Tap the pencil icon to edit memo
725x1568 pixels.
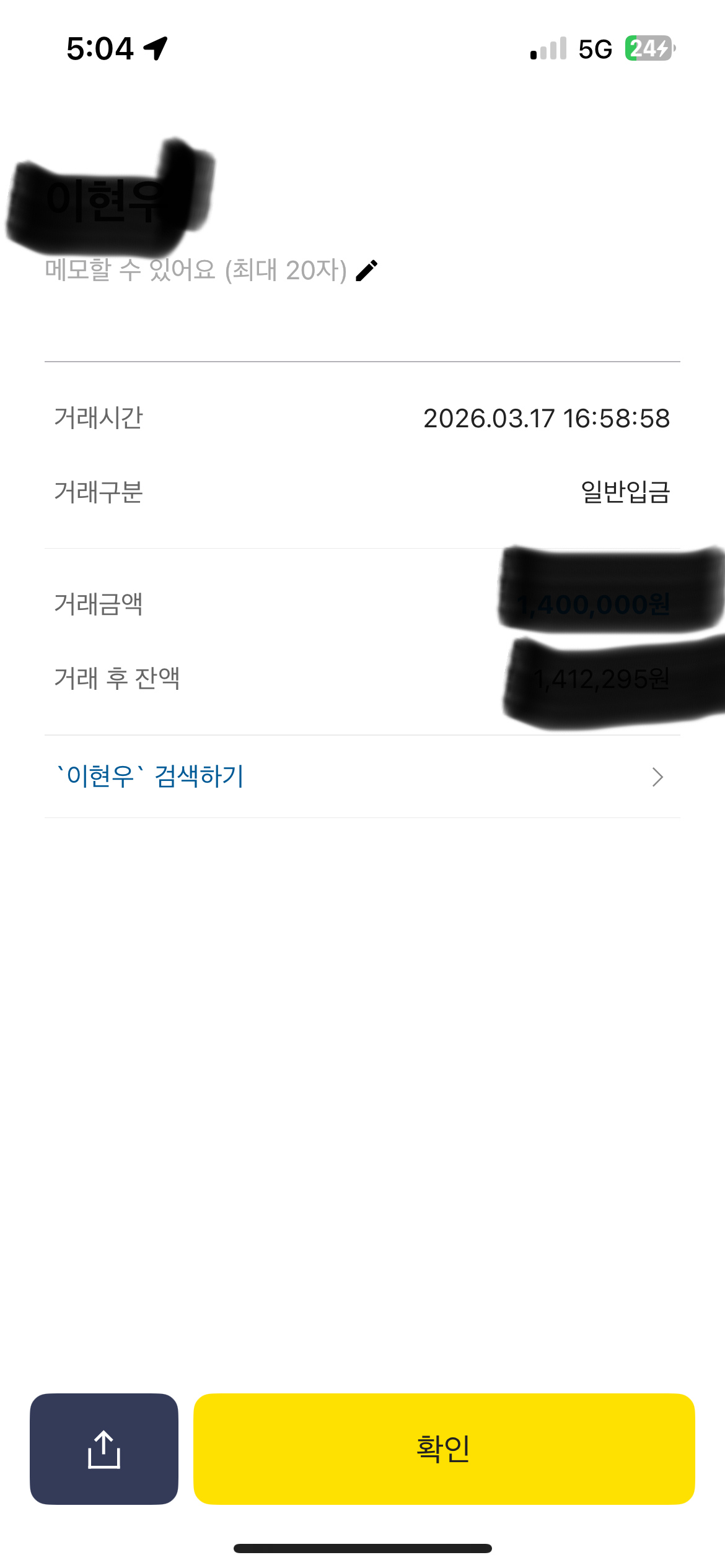(x=367, y=271)
